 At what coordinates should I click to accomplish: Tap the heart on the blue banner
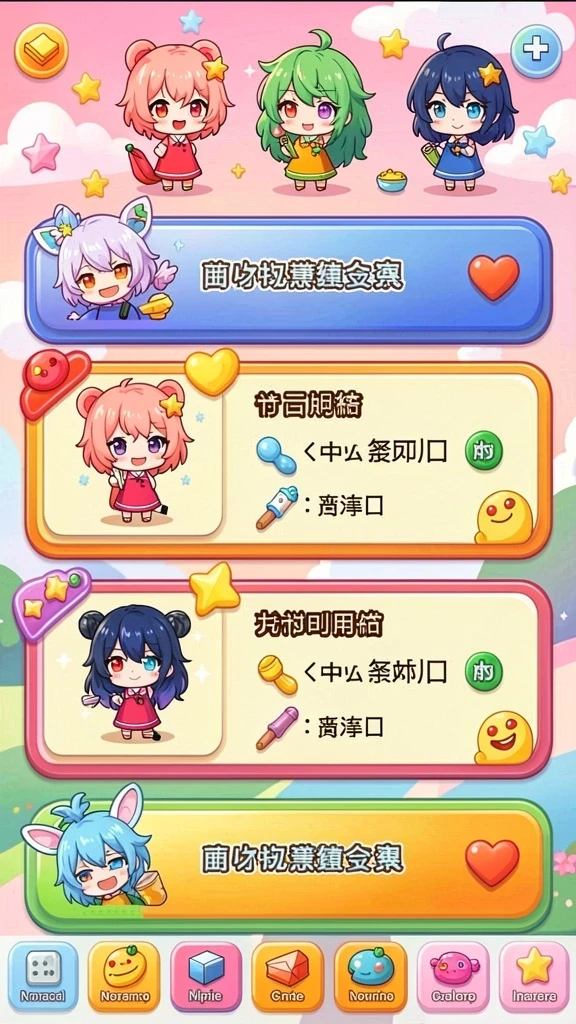[494, 277]
